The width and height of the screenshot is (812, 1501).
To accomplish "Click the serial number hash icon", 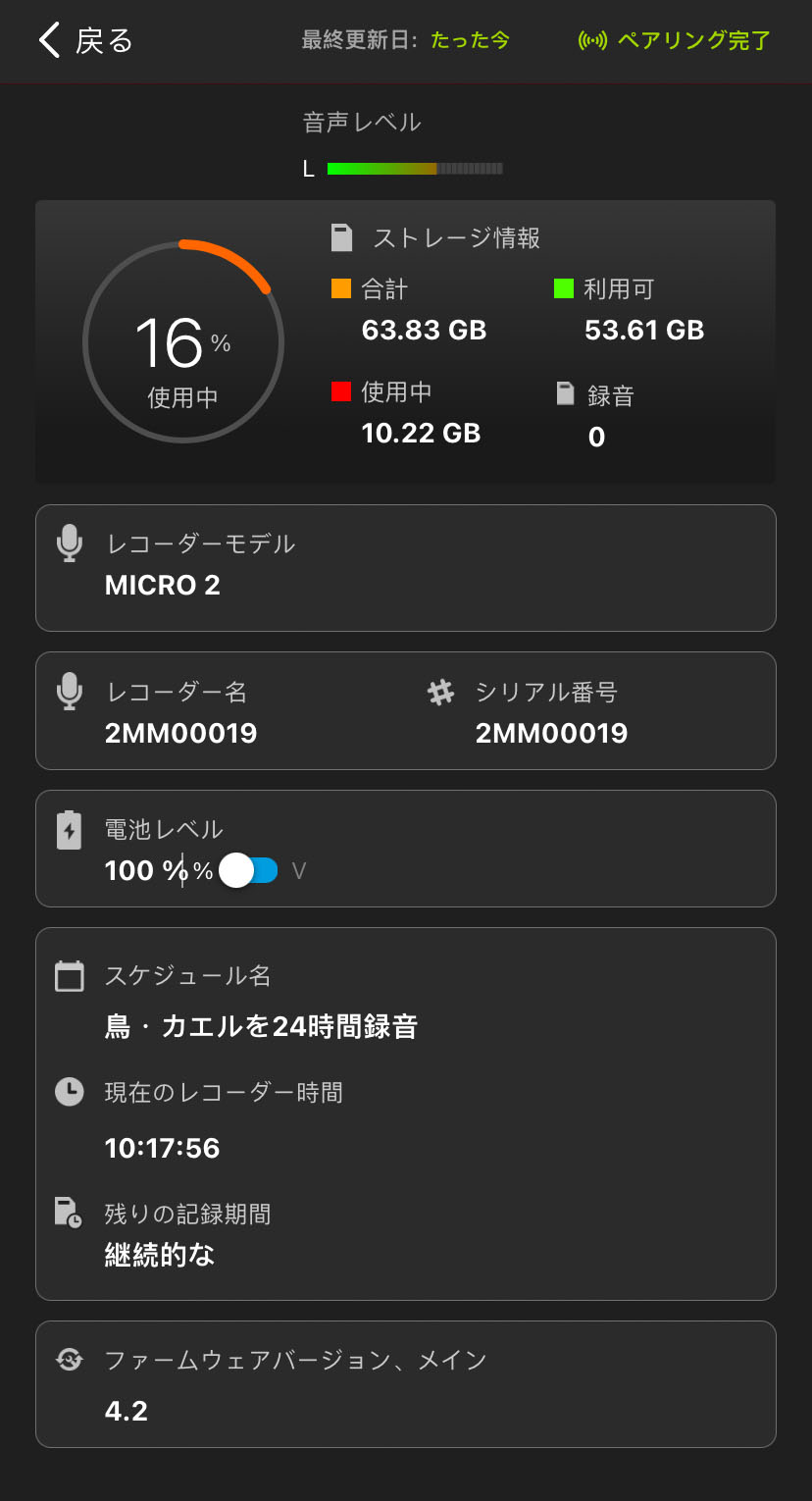I will point(441,691).
